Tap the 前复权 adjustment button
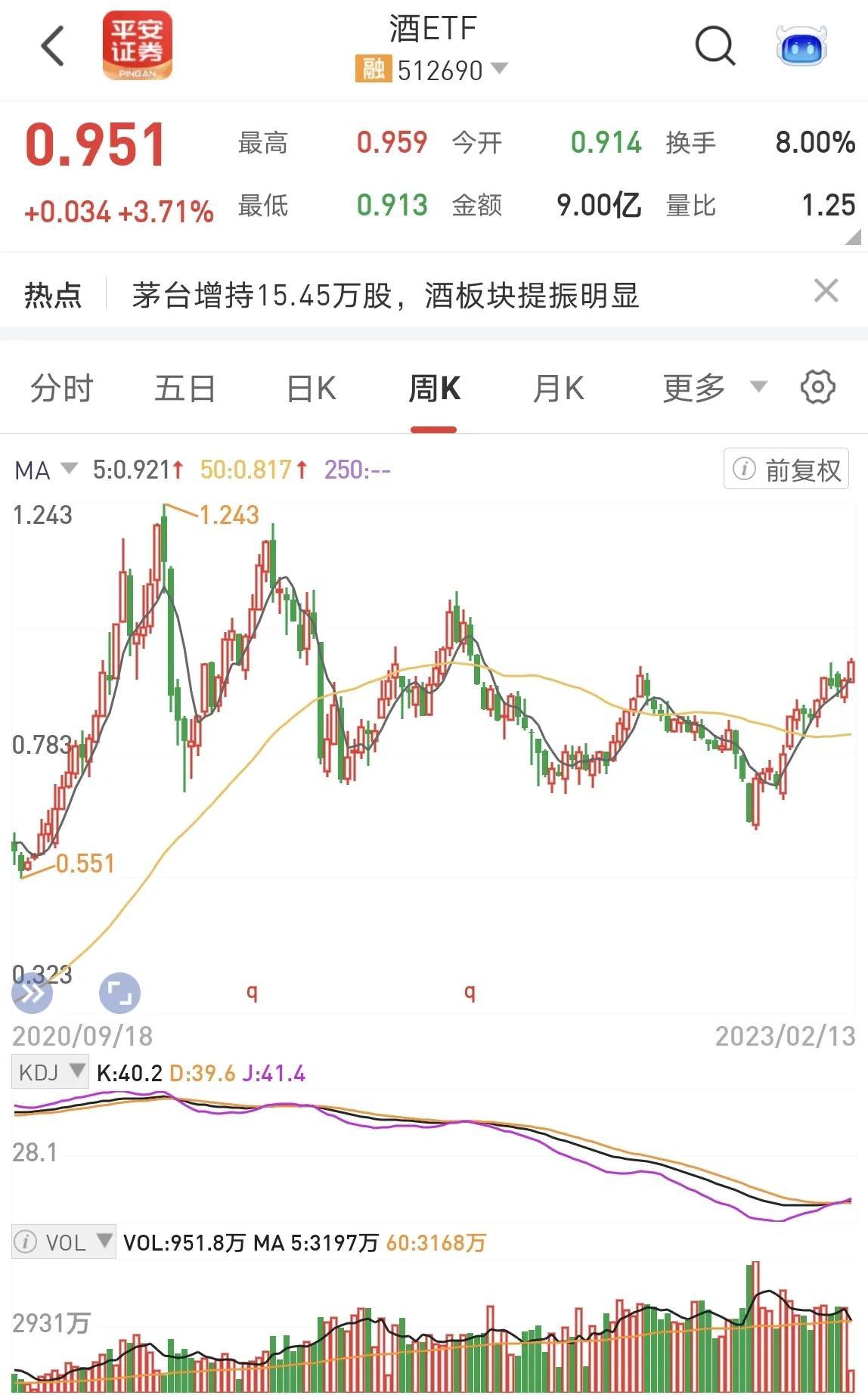Viewport: 868px width, 1395px height. pos(786,469)
